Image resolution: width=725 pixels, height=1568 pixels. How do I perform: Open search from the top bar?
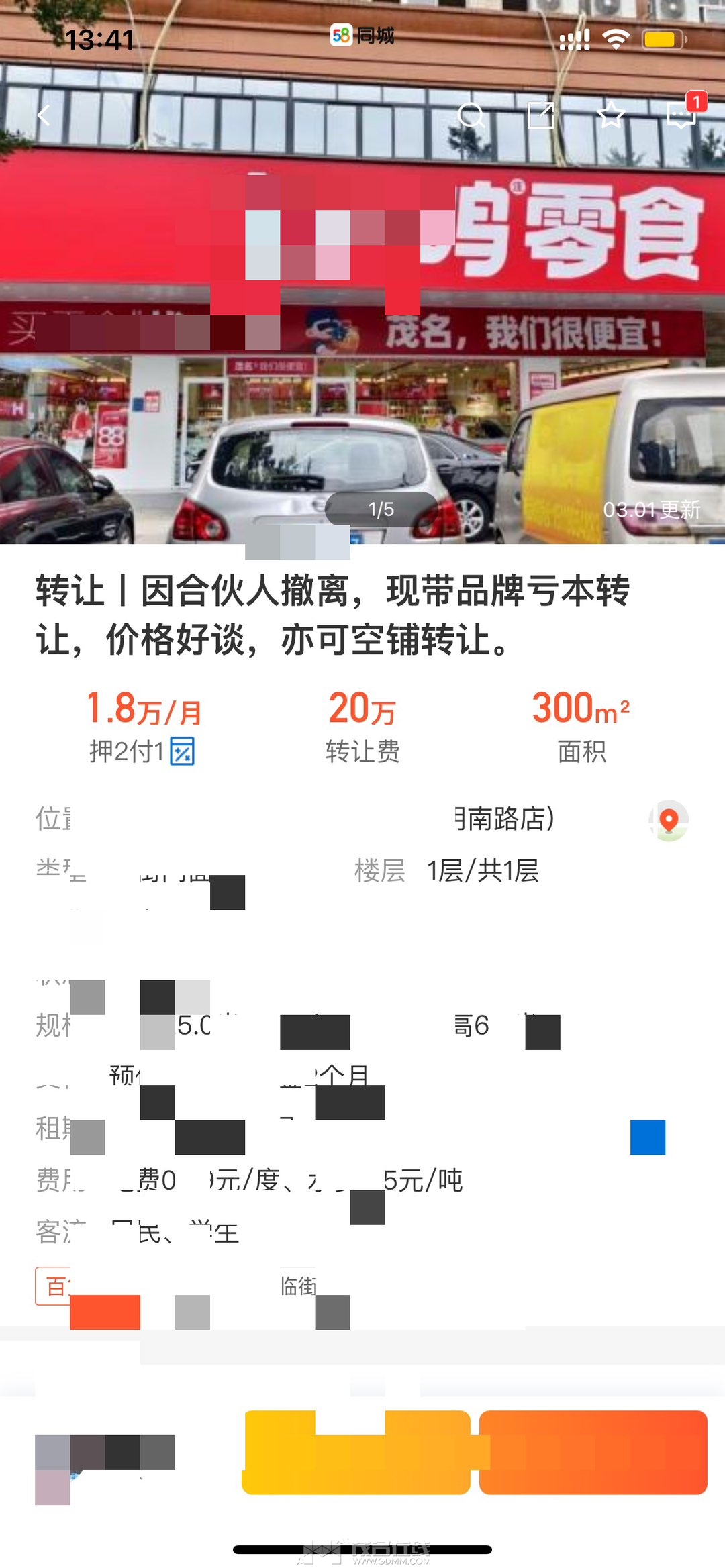coord(471,115)
